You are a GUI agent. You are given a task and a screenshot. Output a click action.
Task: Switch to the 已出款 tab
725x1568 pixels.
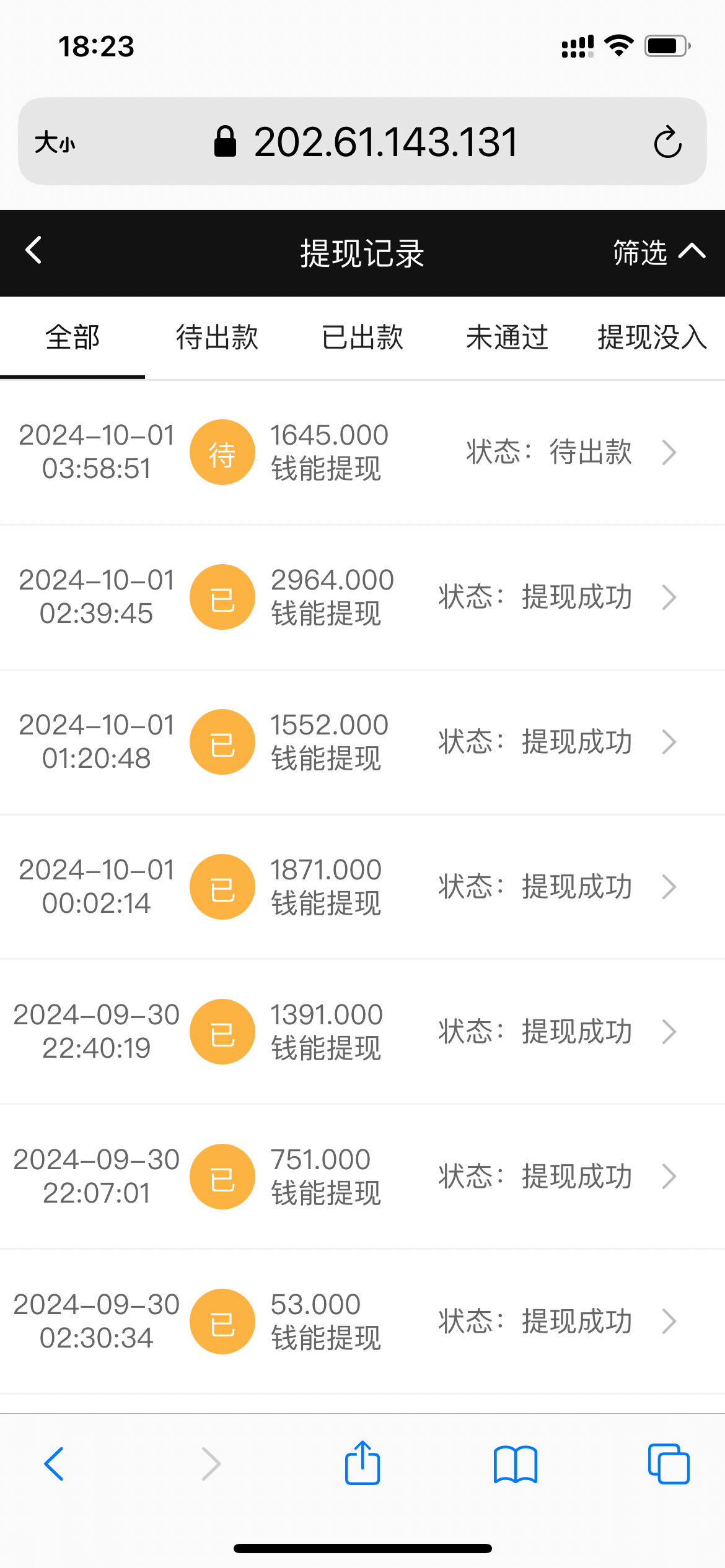(362, 338)
